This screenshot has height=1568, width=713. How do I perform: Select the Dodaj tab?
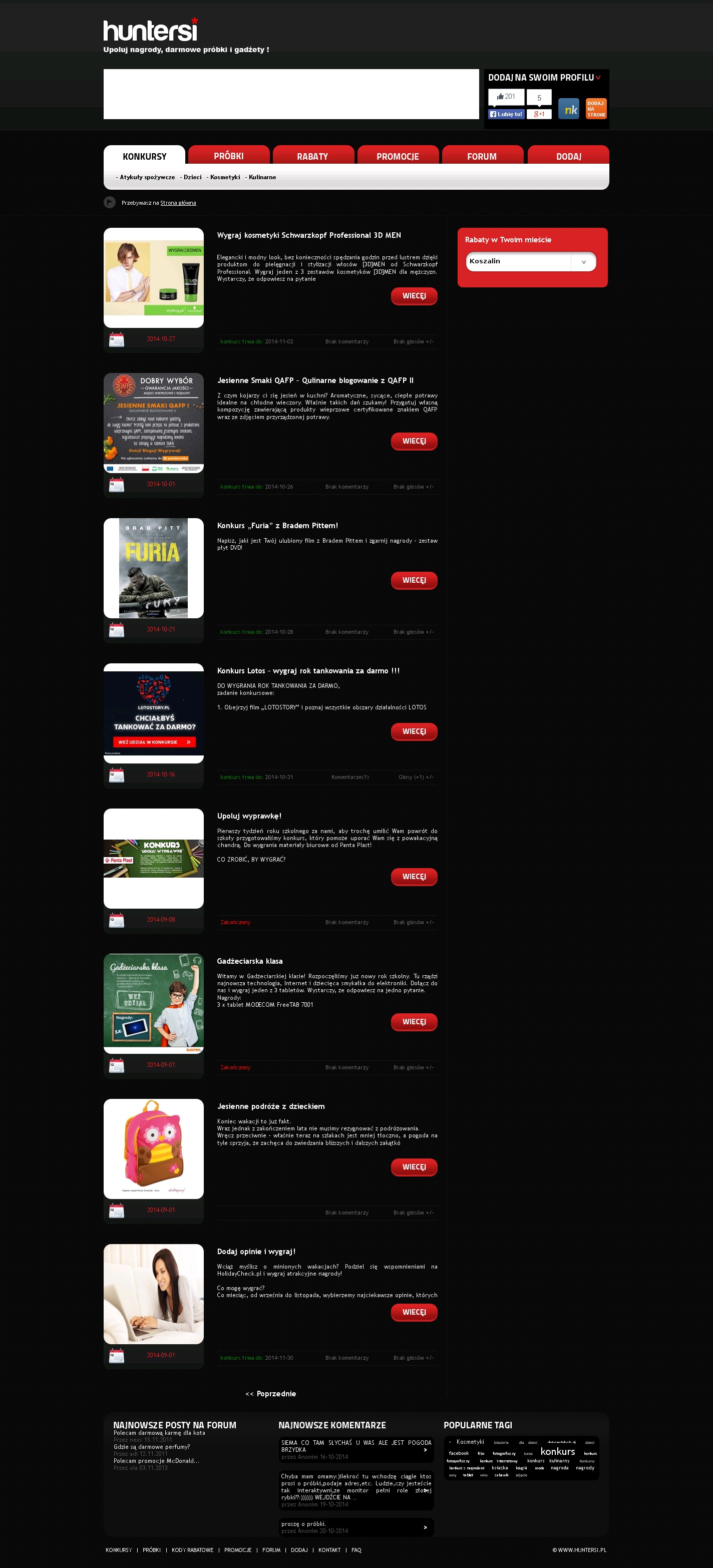pyautogui.click(x=568, y=156)
